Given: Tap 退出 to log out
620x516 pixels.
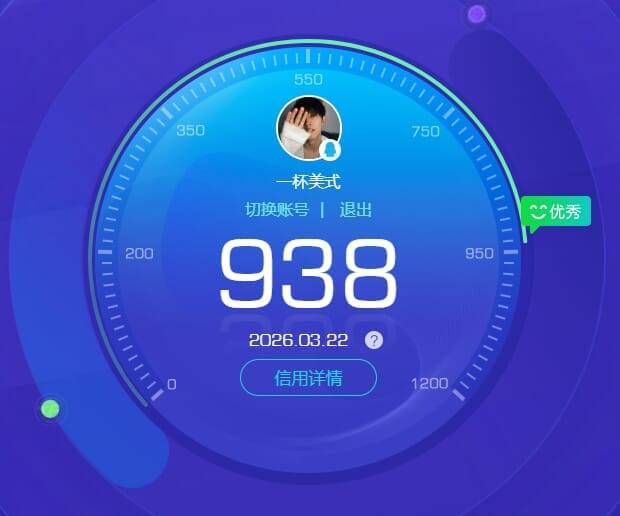Looking at the screenshot, I should [356, 210].
